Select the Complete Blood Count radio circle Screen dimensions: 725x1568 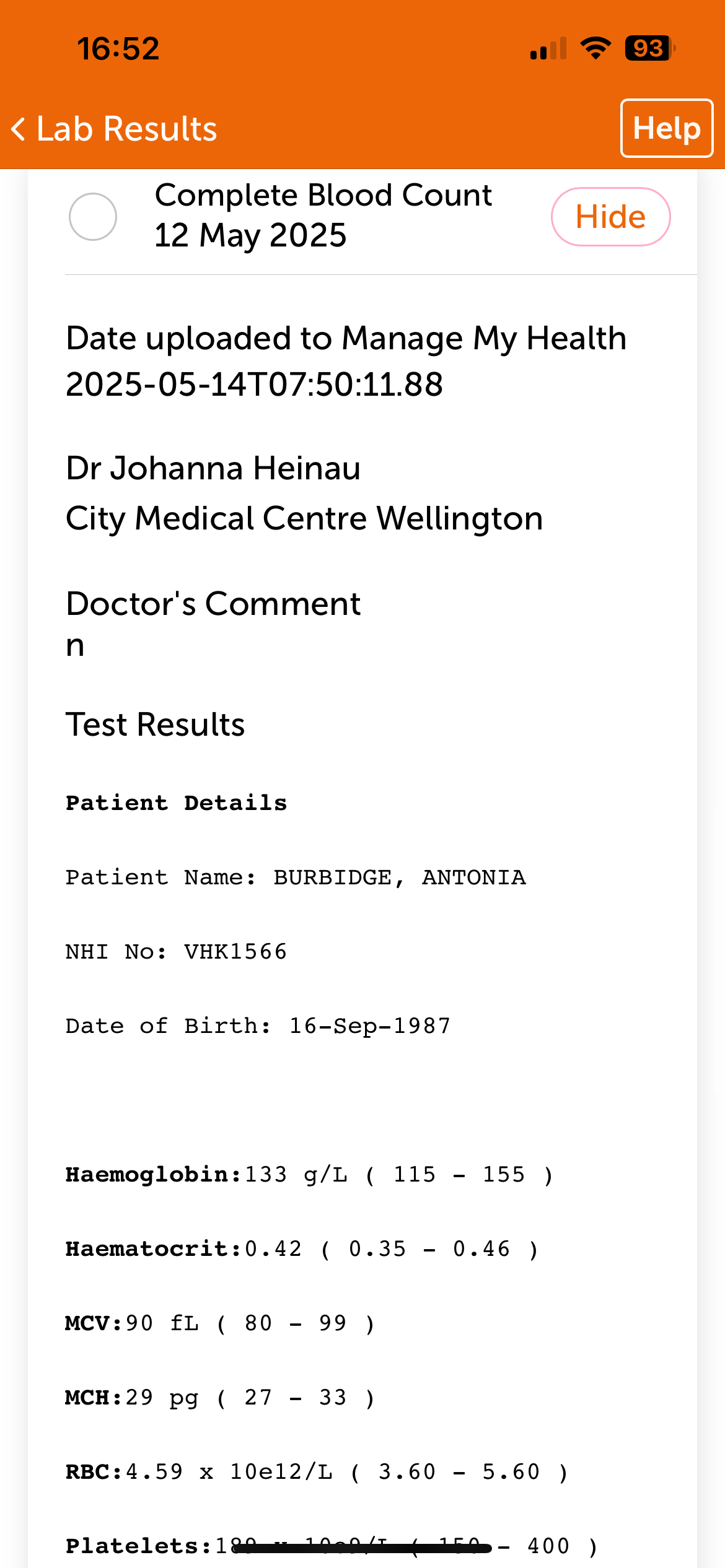point(93,217)
